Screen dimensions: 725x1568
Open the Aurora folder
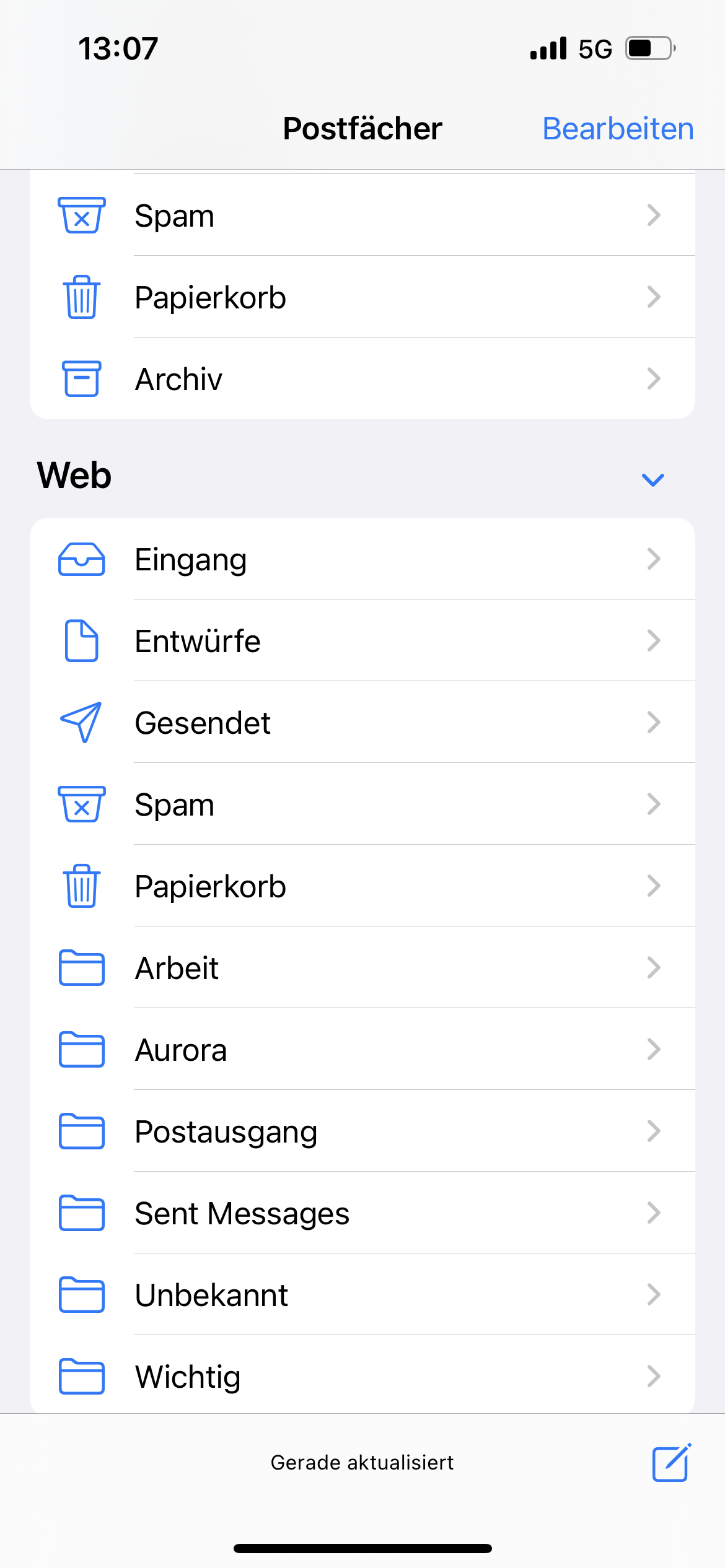coord(362,1049)
